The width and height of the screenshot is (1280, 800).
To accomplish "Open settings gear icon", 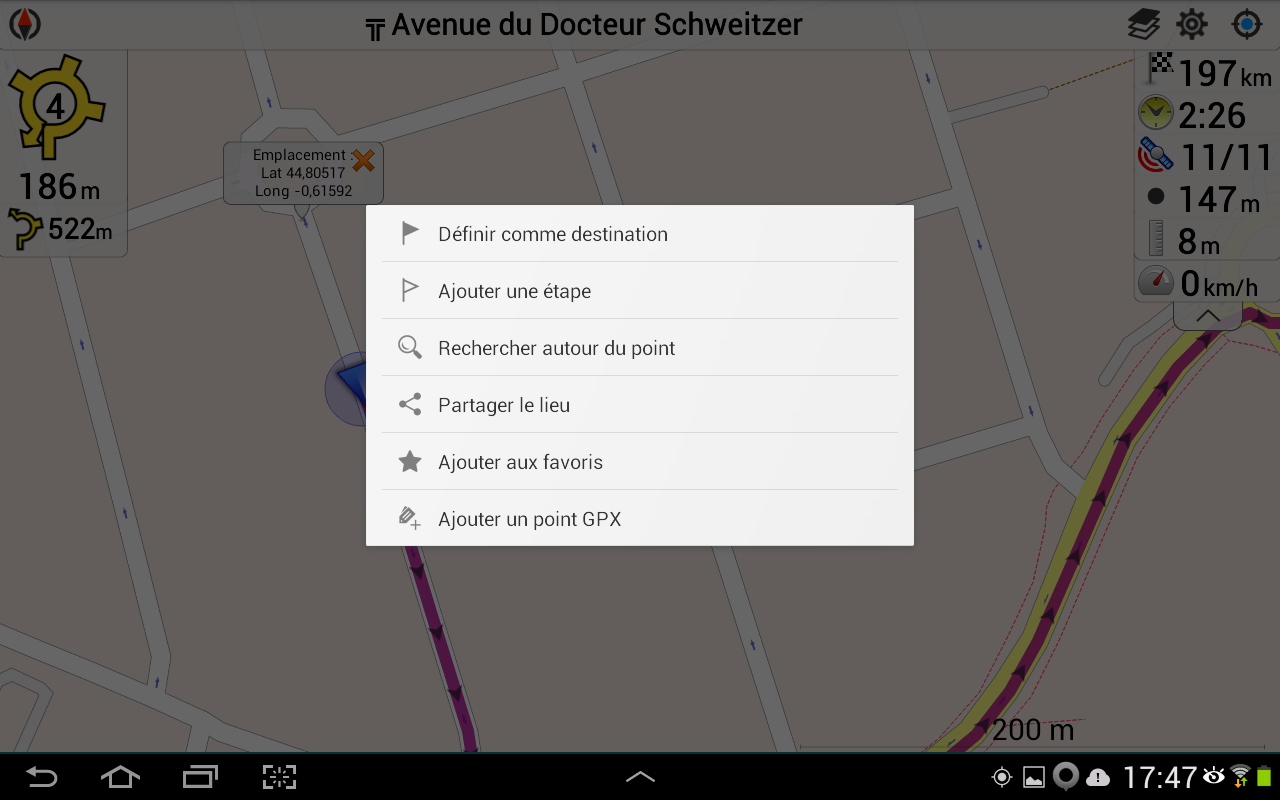I will [x=1191, y=24].
